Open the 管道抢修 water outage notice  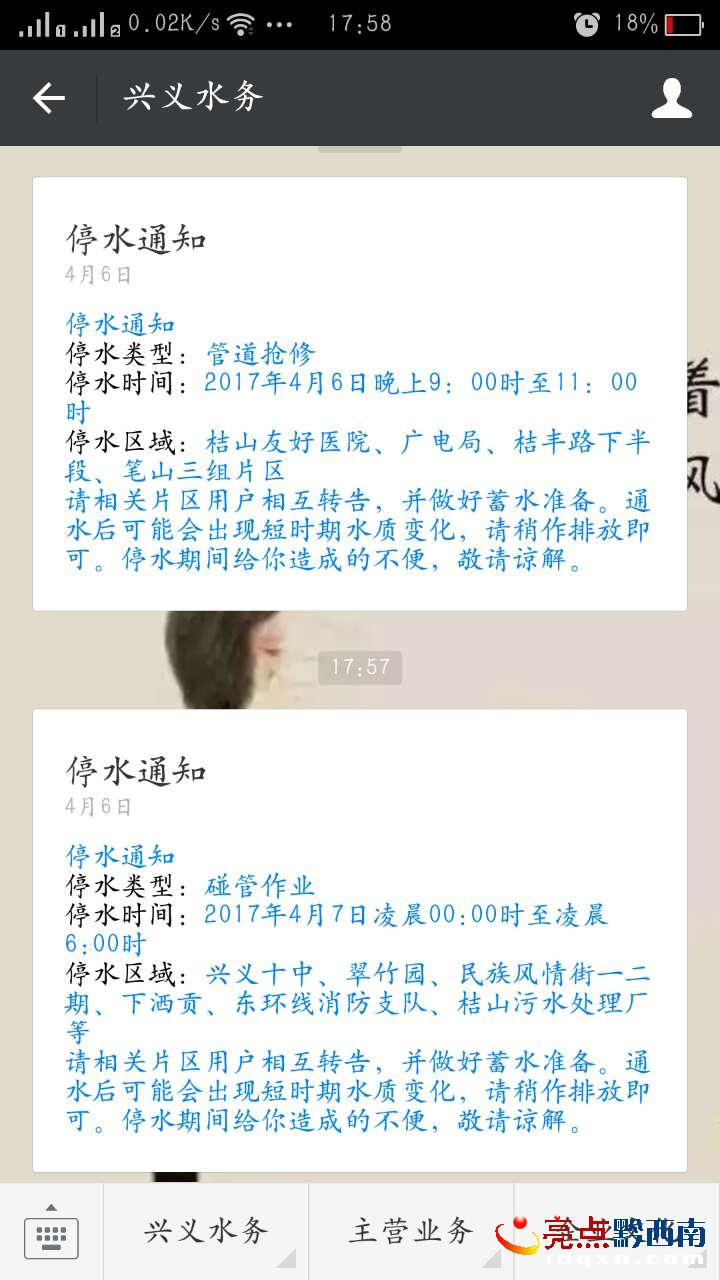359,394
